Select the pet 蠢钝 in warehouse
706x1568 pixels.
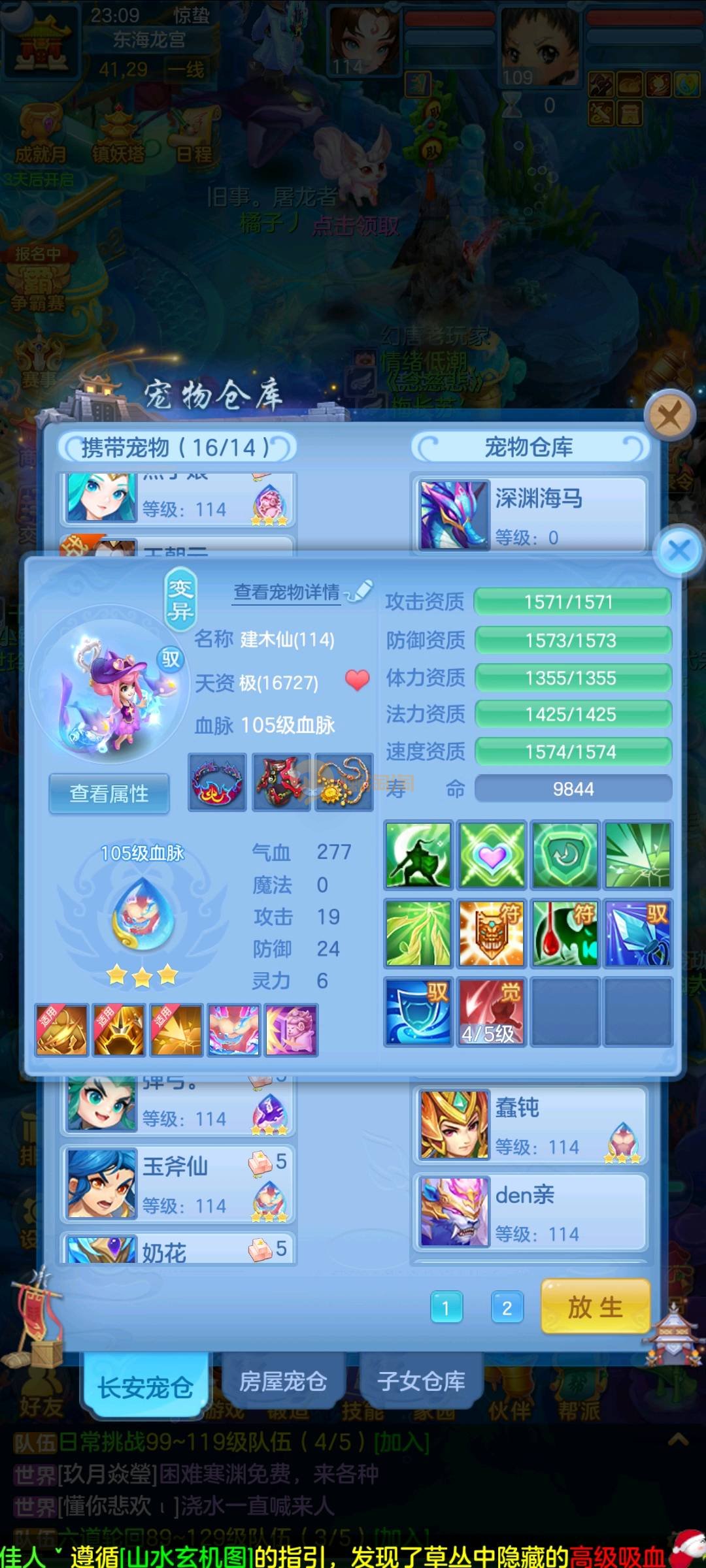[x=529, y=1125]
